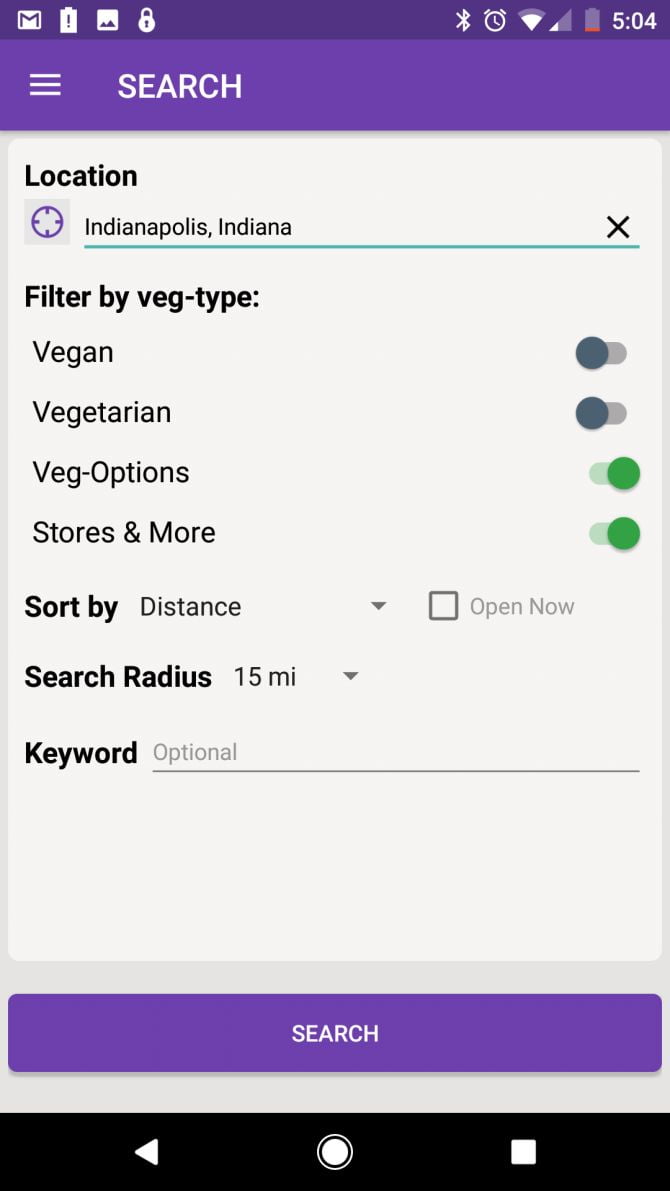Change the 15 mi Search Radius dropdown
The height and width of the screenshot is (1191, 670).
(296, 676)
